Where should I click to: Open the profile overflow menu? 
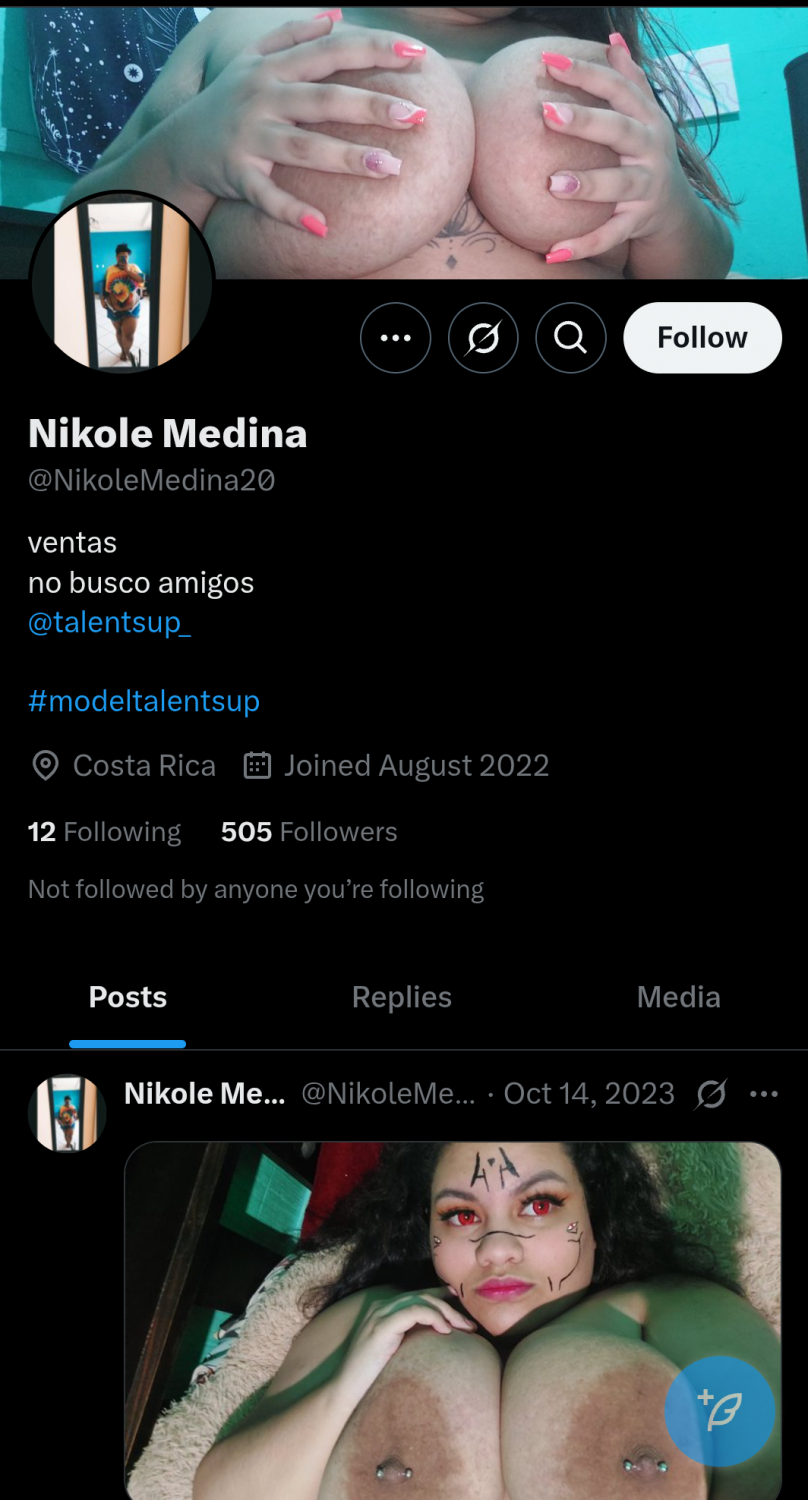point(395,338)
